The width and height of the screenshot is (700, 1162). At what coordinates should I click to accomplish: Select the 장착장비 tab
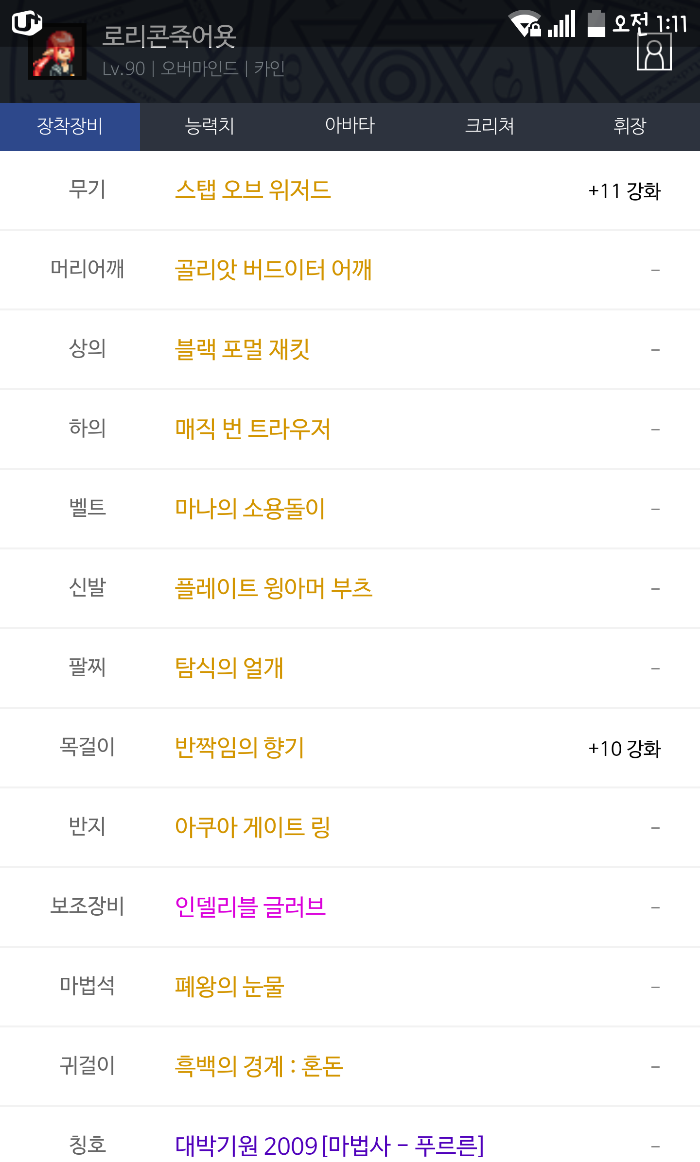pyautogui.click(x=70, y=126)
